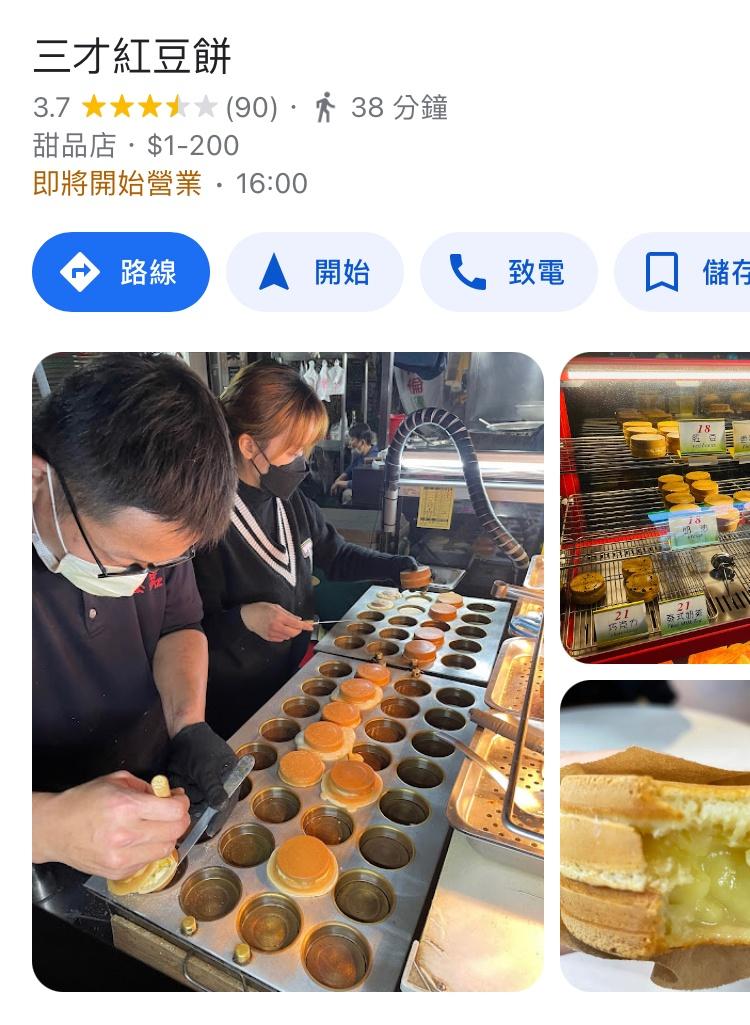Open the opening hours showing 即將開始營業 16:00
The width and height of the screenshot is (750, 1025).
(170, 184)
